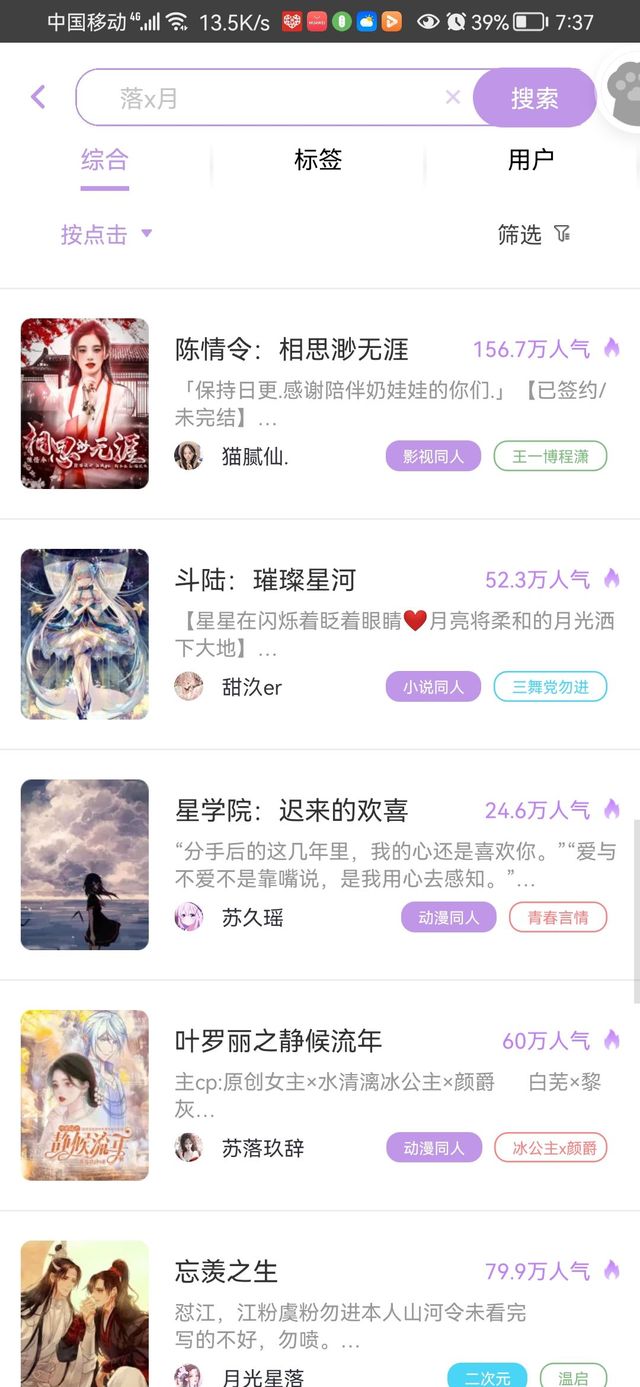Tap the 搜索 button

[534, 98]
